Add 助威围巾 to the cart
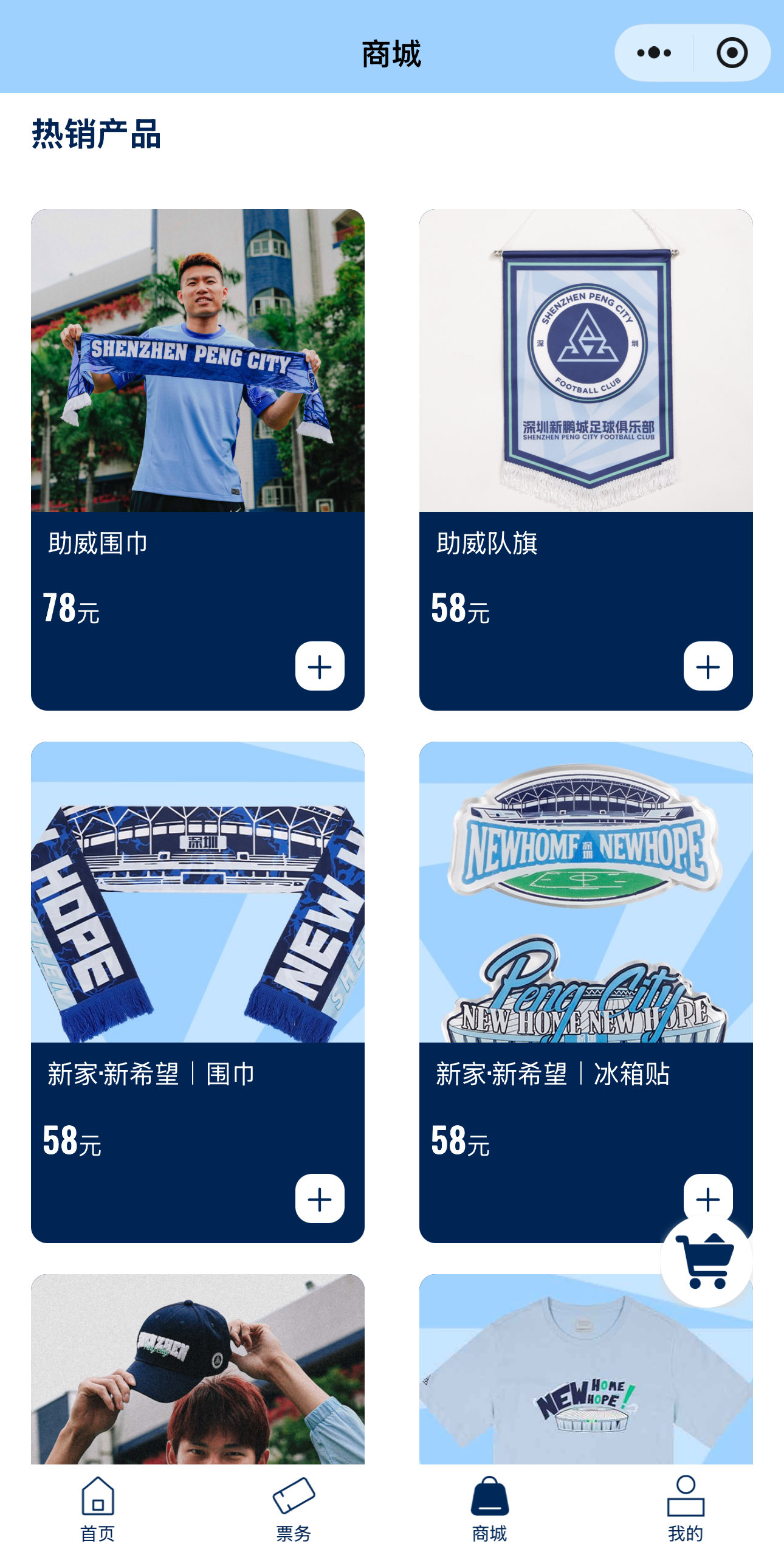This screenshot has height=1552, width=784. [320, 666]
